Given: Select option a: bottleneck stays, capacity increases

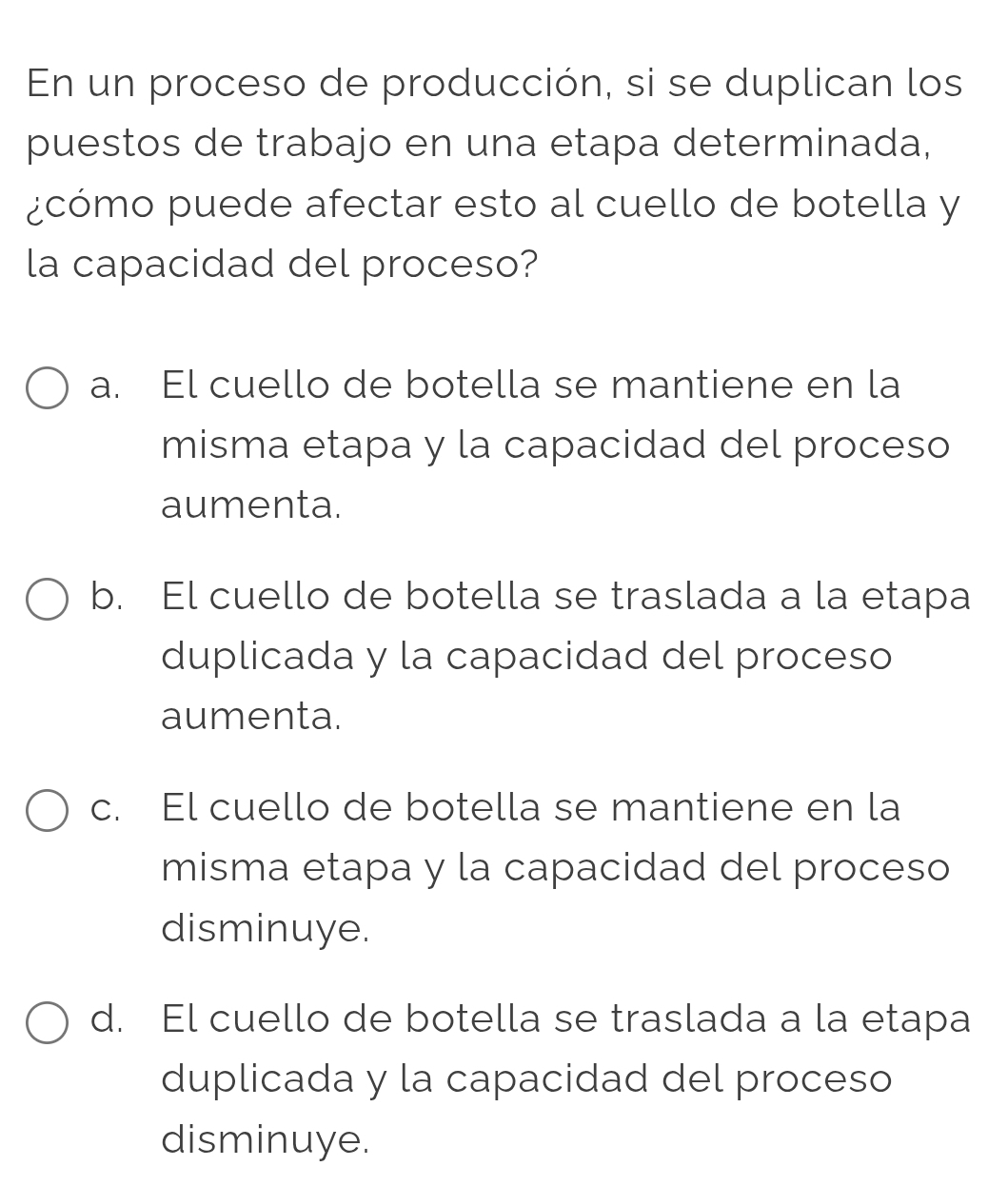Looking at the screenshot, I should (46, 388).
